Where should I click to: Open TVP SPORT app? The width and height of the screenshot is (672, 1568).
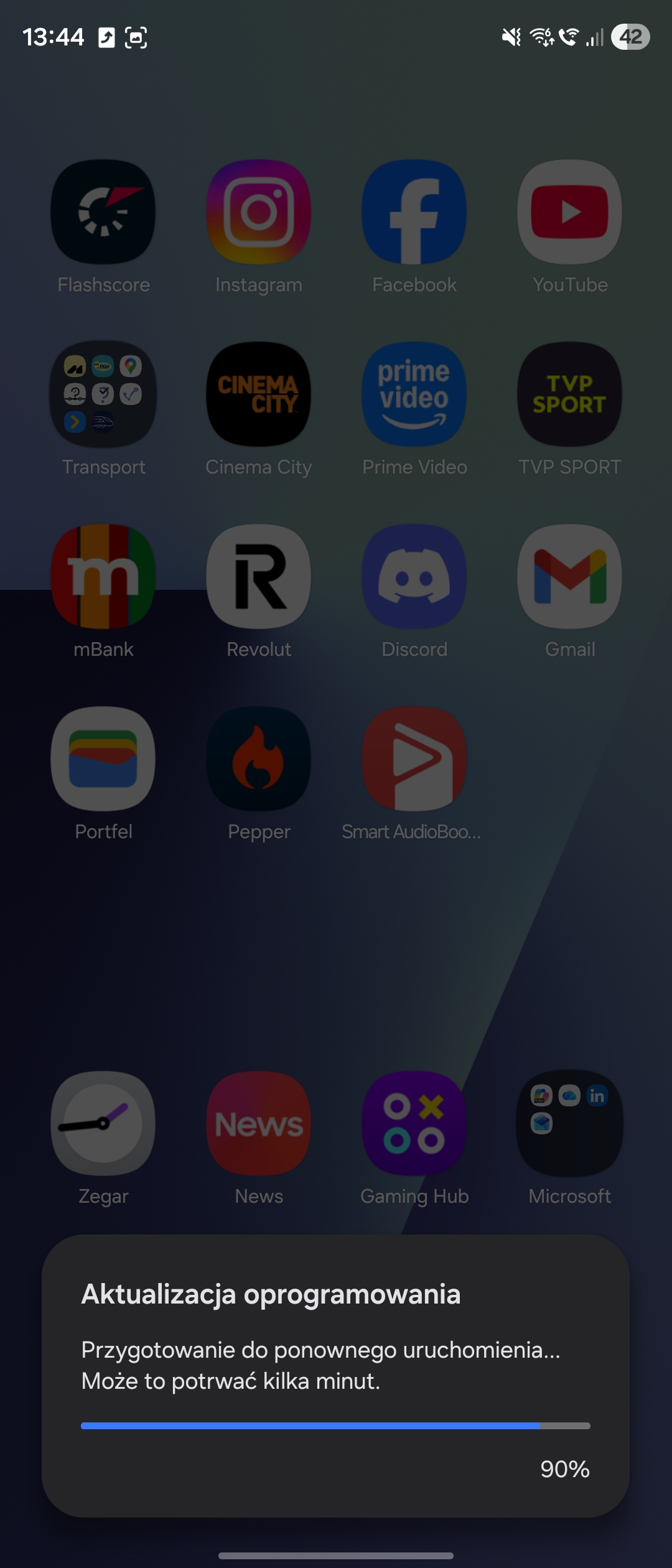click(570, 394)
